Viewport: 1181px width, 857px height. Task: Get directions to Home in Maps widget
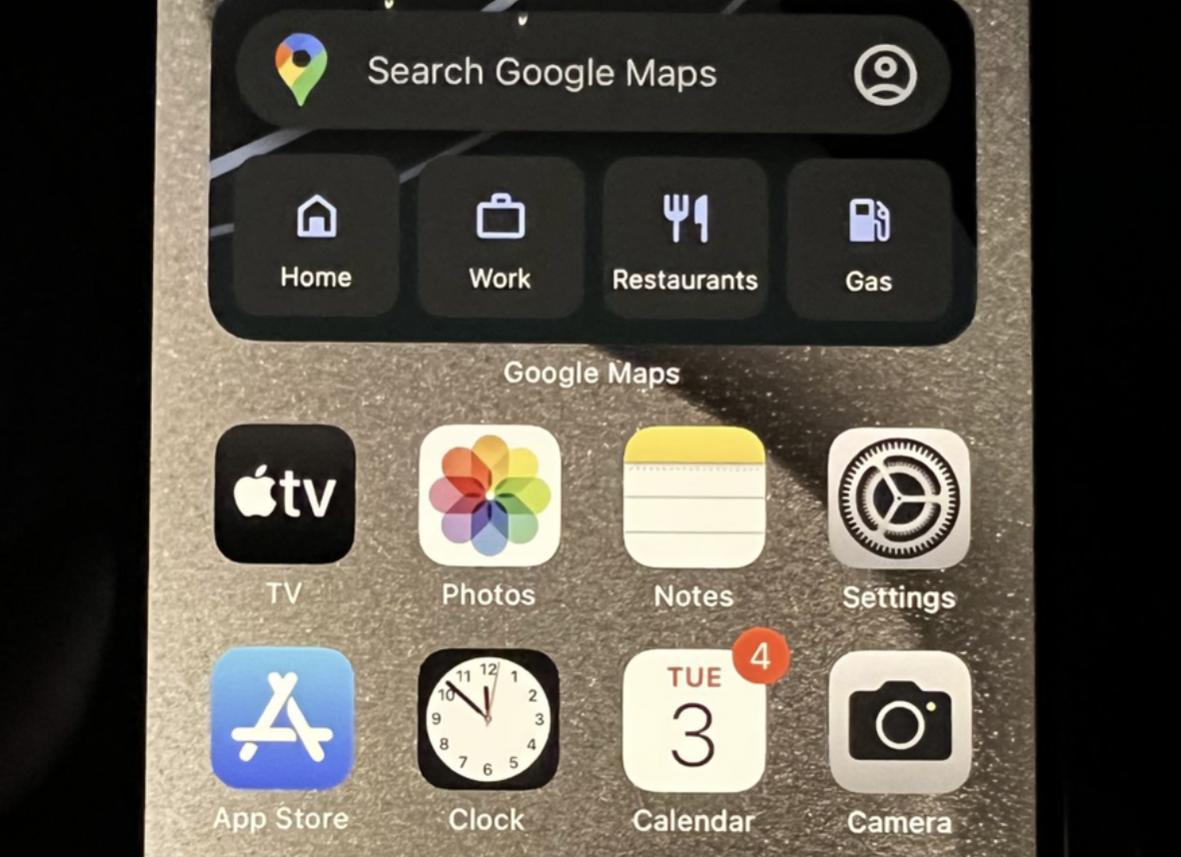(316, 238)
